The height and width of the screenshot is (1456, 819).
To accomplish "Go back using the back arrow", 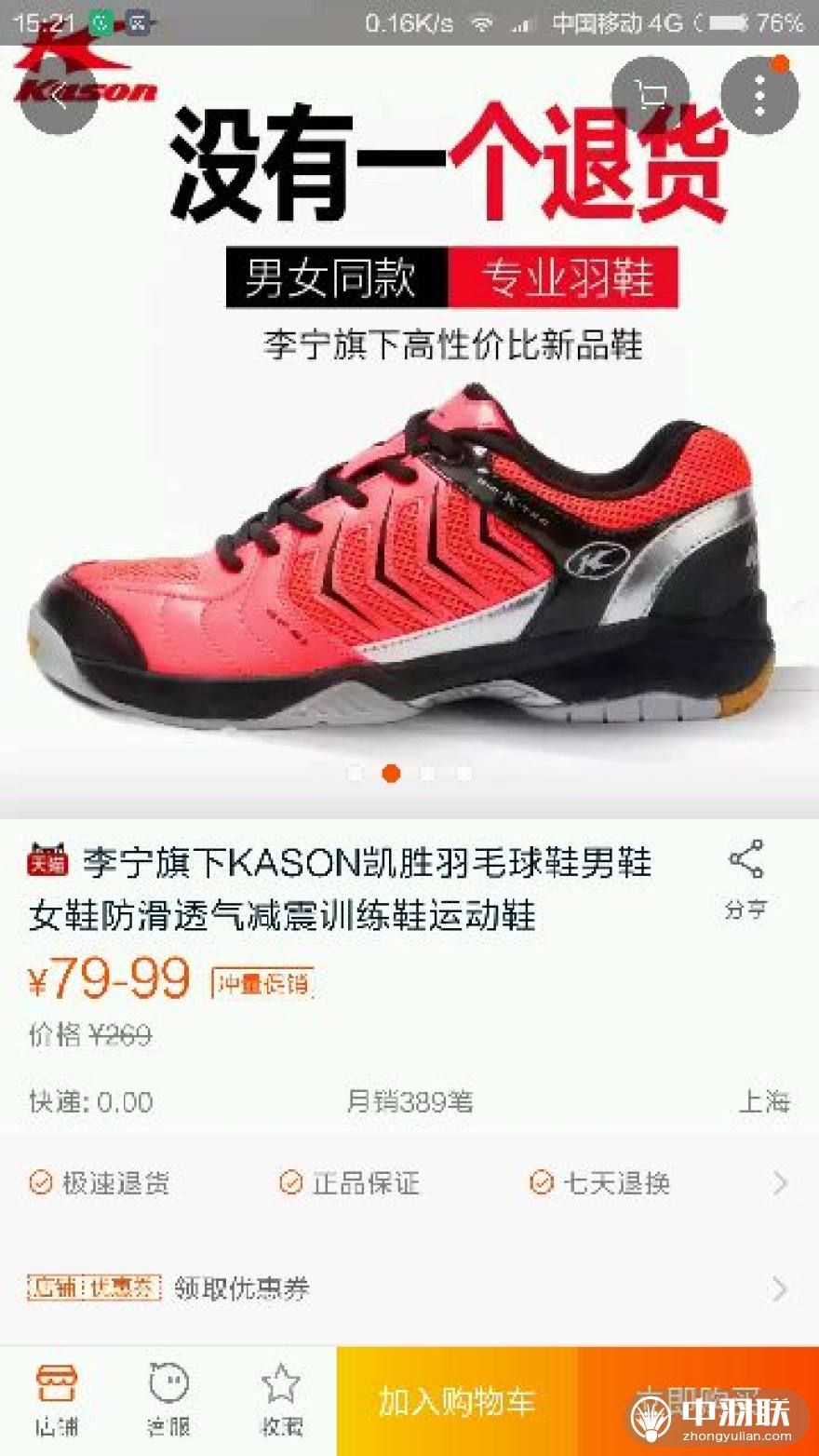I will [x=58, y=97].
